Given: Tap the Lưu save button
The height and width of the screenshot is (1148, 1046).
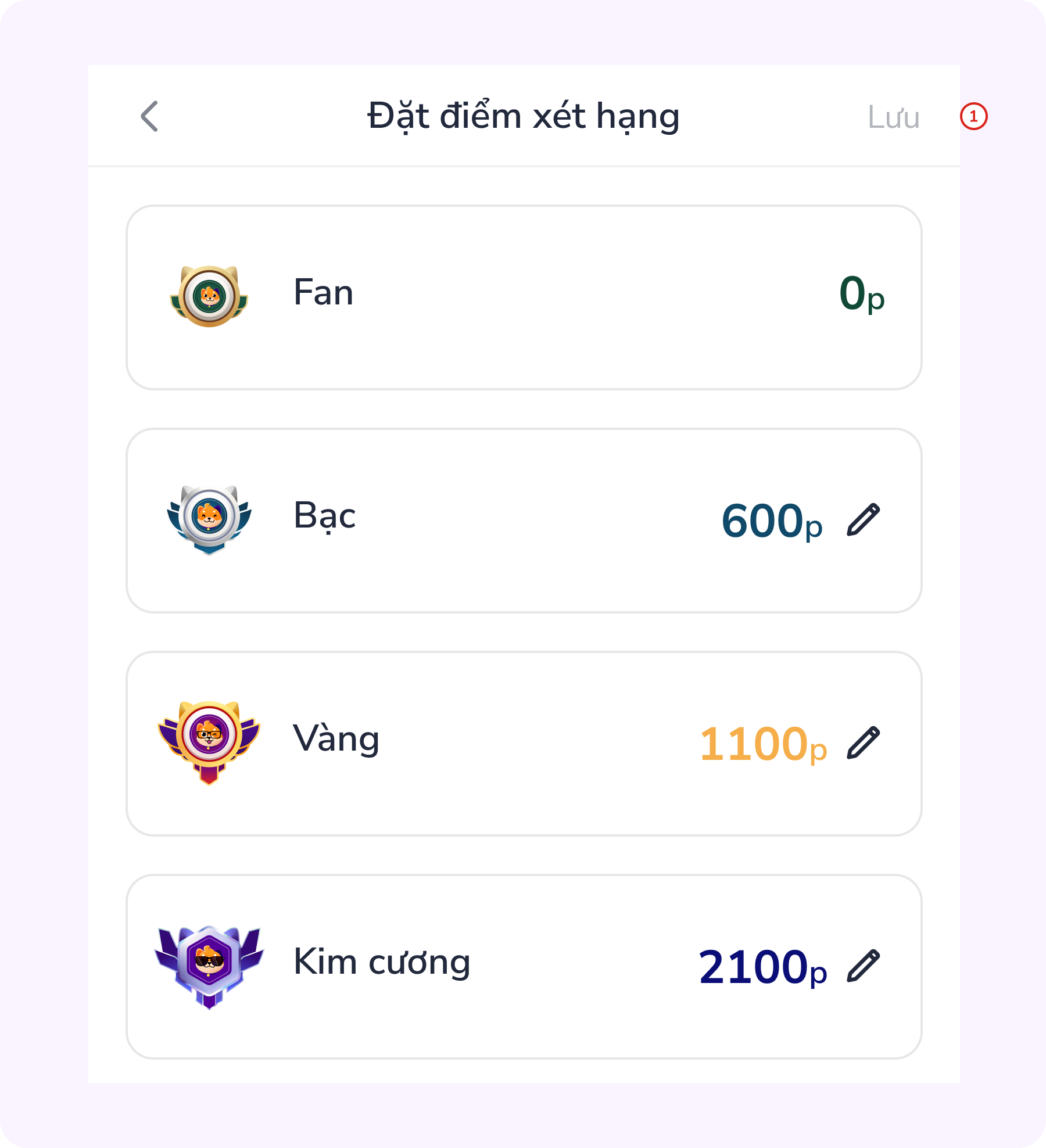Looking at the screenshot, I should pos(893,117).
